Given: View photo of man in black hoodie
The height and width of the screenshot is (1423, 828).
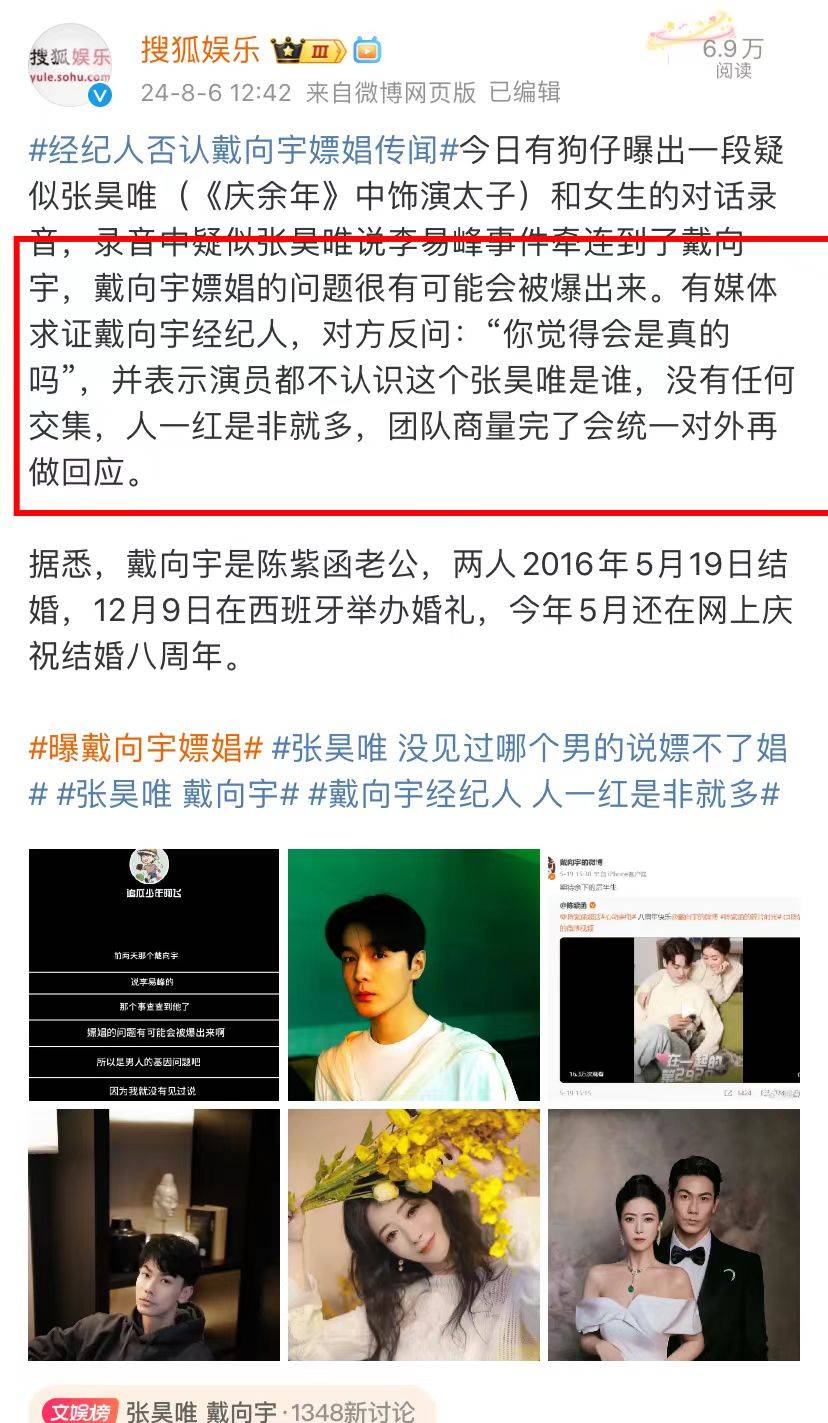Looking at the screenshot, I should pos(154,1235).
